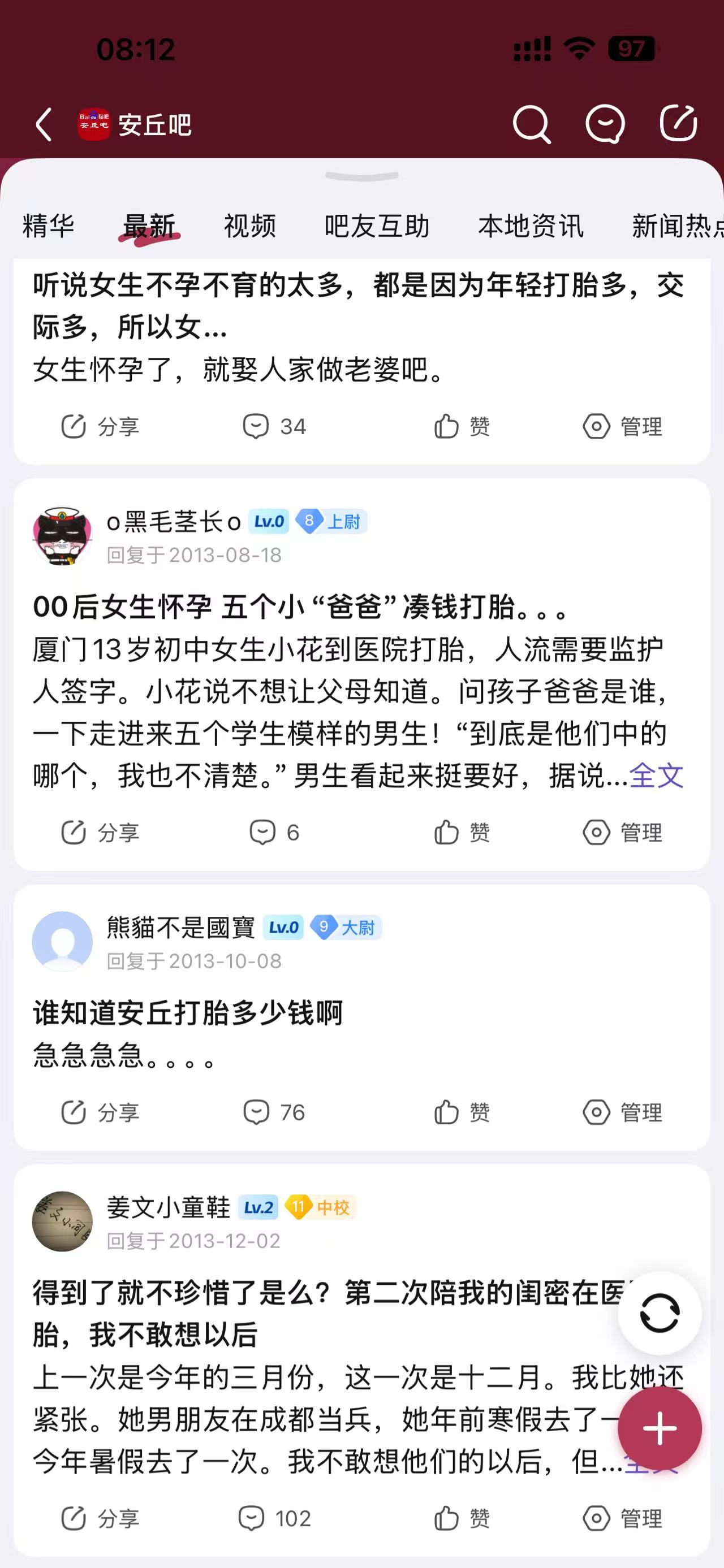Image resolution: width=724 pixels, height=1568 pixels.
Task: Open 管理 for o黑毛茎长o's post
Action: (x=622, y=832)
